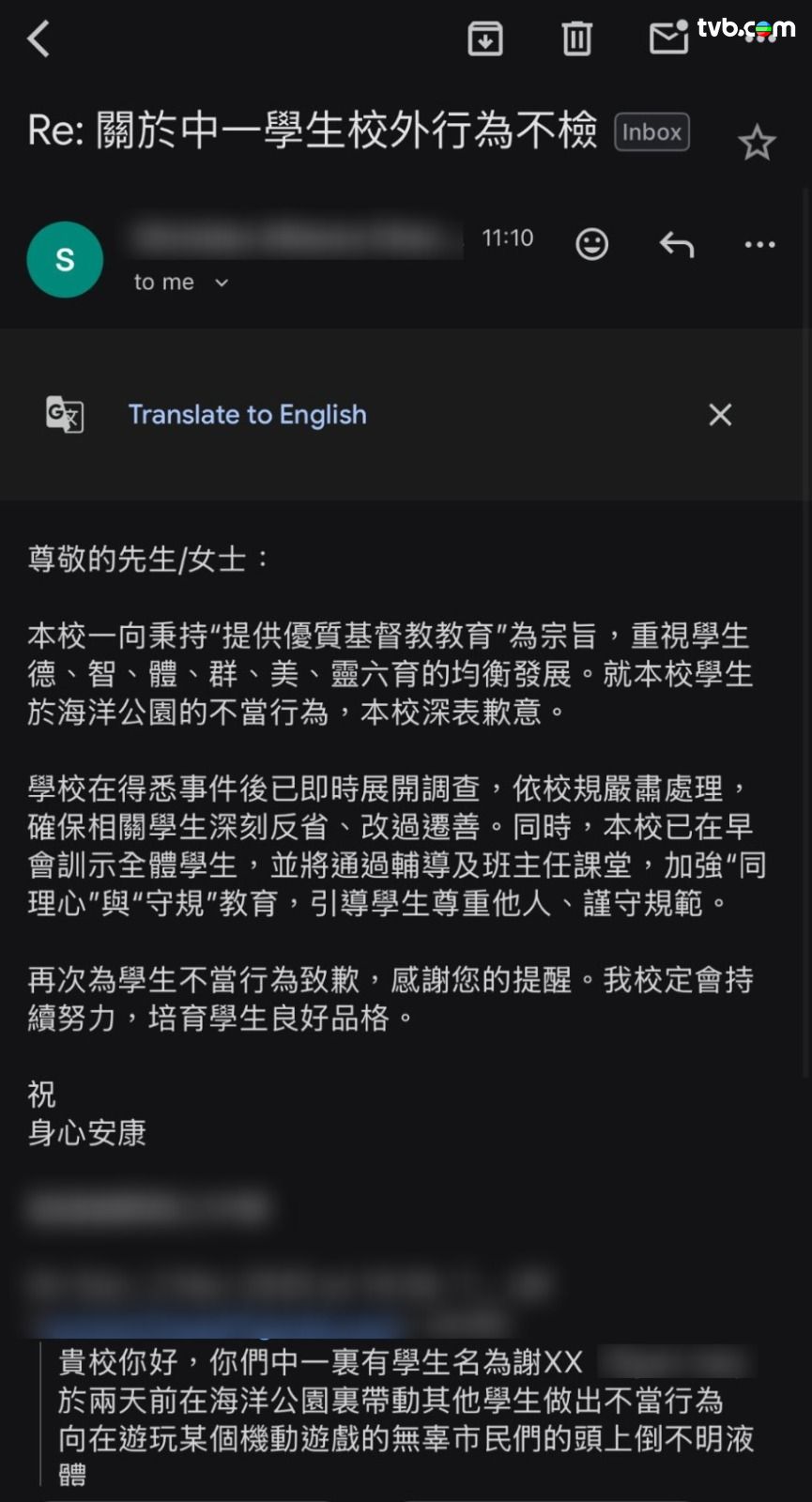Screen dimensions: 812x1502
Task: Translate the email to English
Action: [247, 414]
